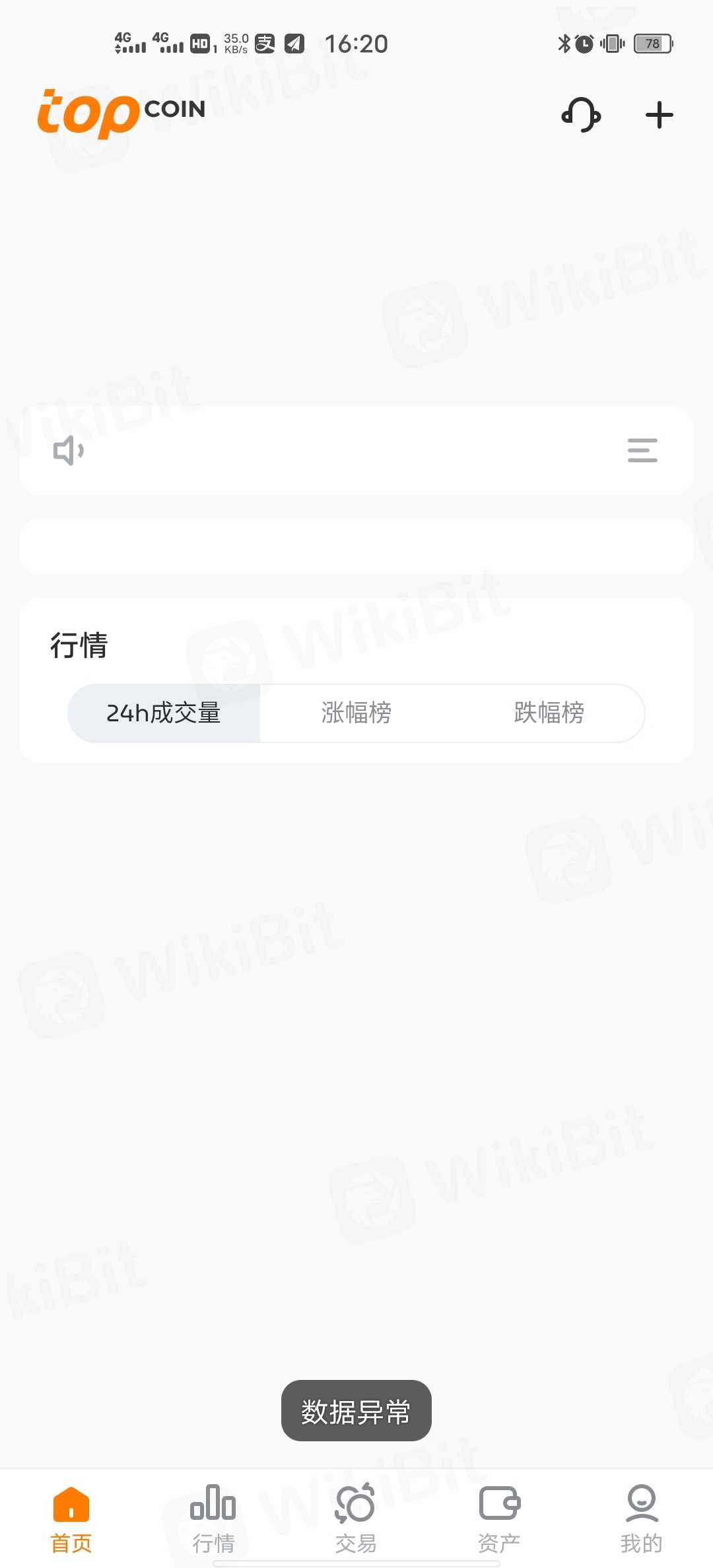Tap the plus icon at top

(x=659, y=115)
